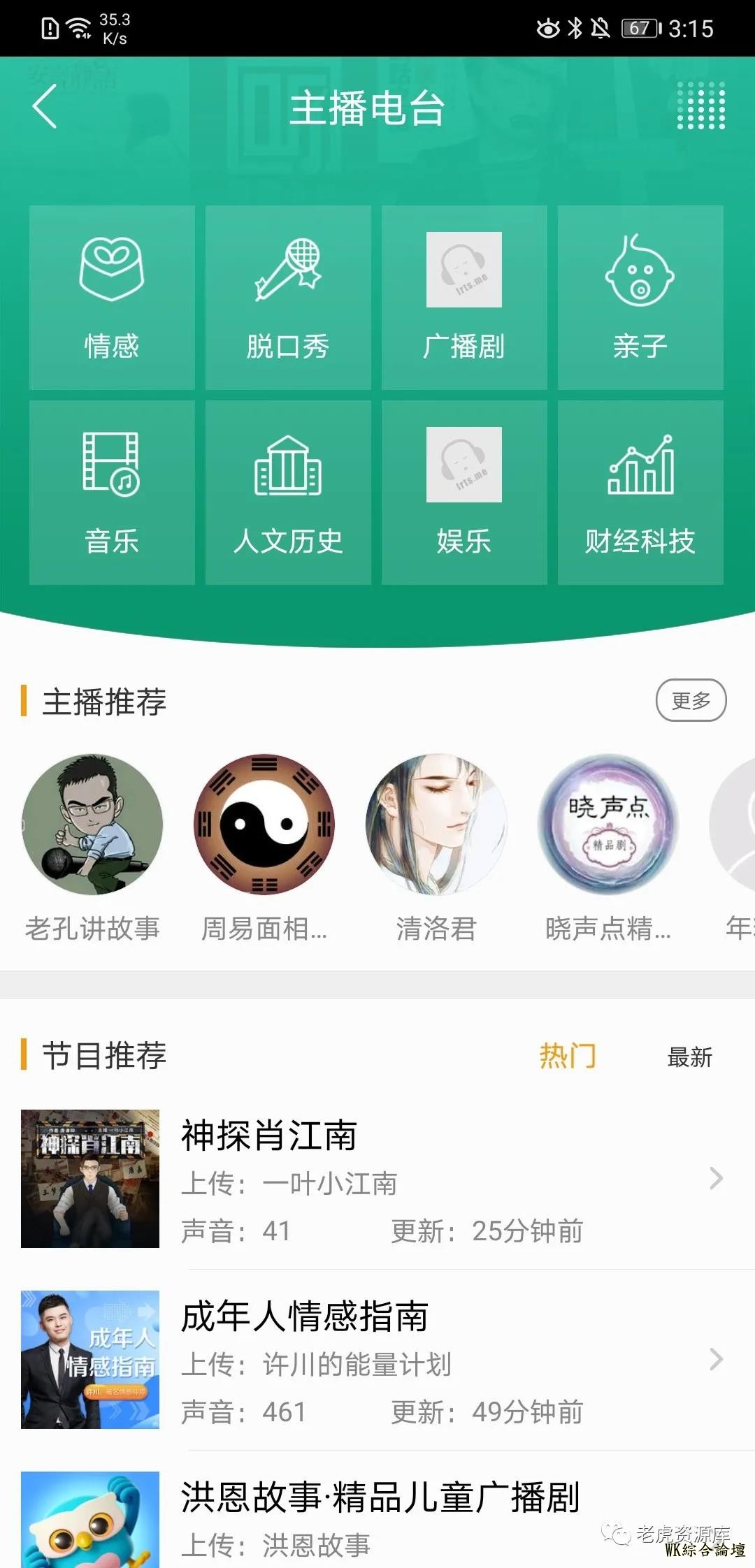
Task: Select the 娱乐 category tile
Action: coord(464,492)
